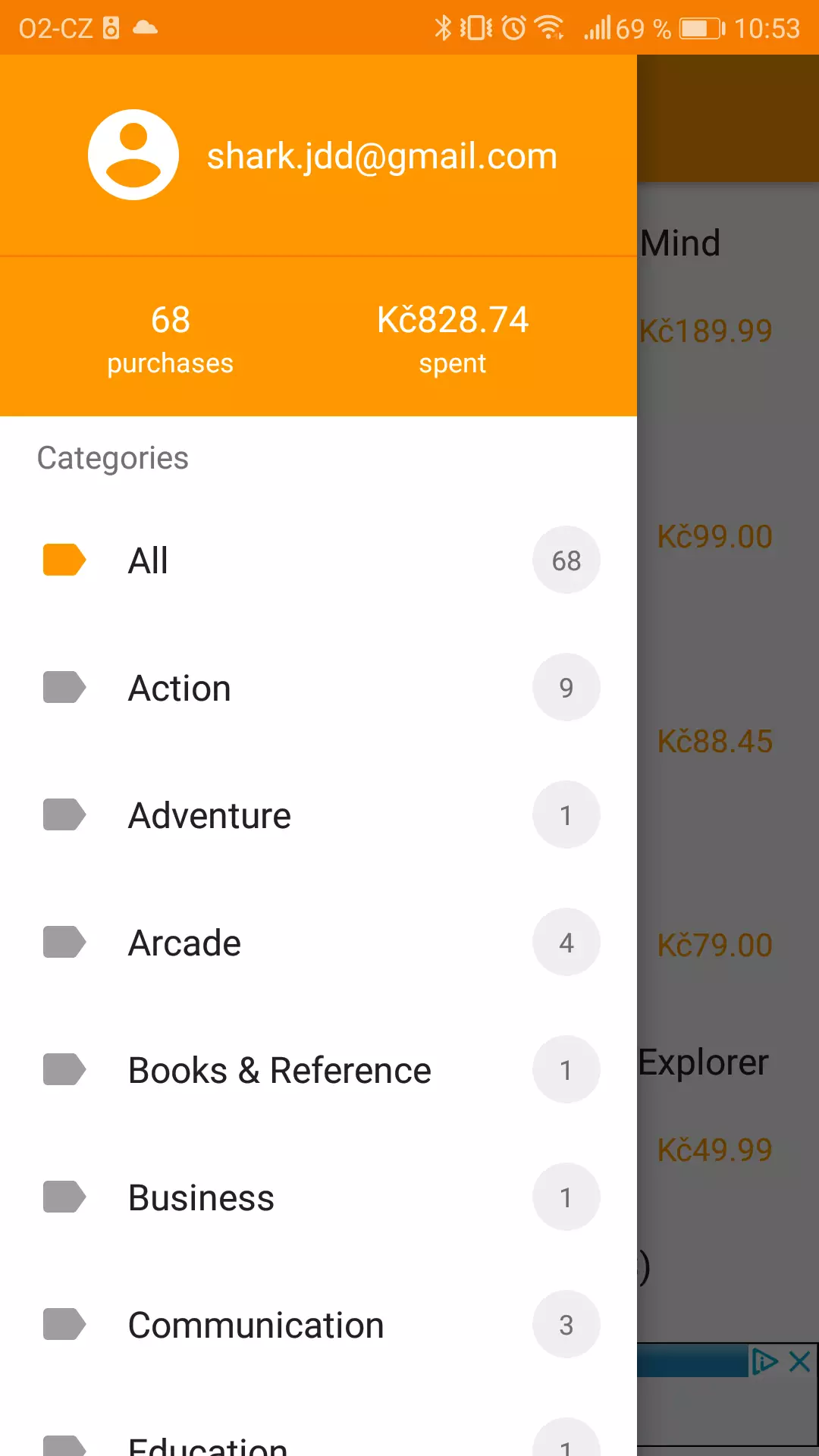The width and height of the screenshot is (819, 1456).
Task: Open the AdChoices info icon
Action: point(765,1361)
